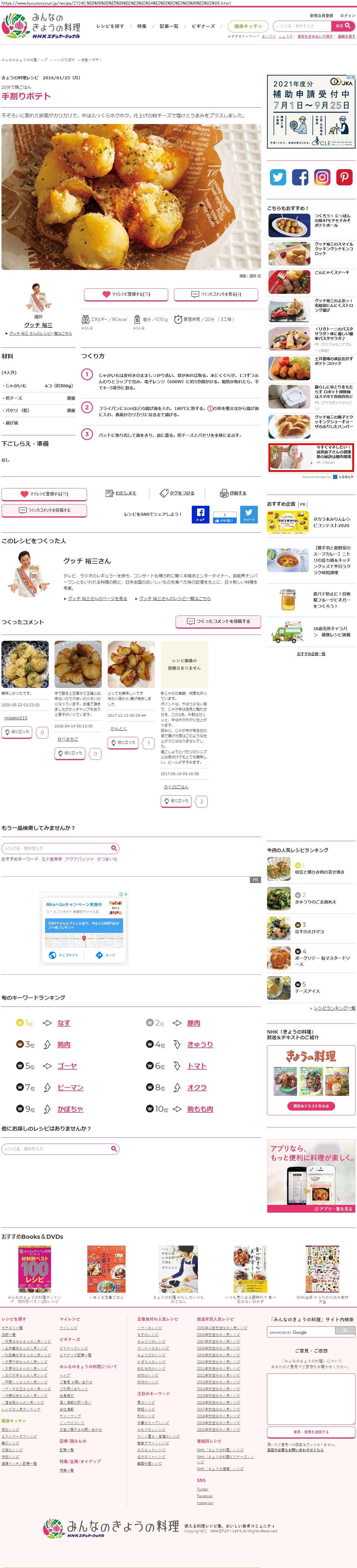Send feedback with 意見・感想を送信する
Screen dimensions: 357x1568
(x=311, y=1432)
